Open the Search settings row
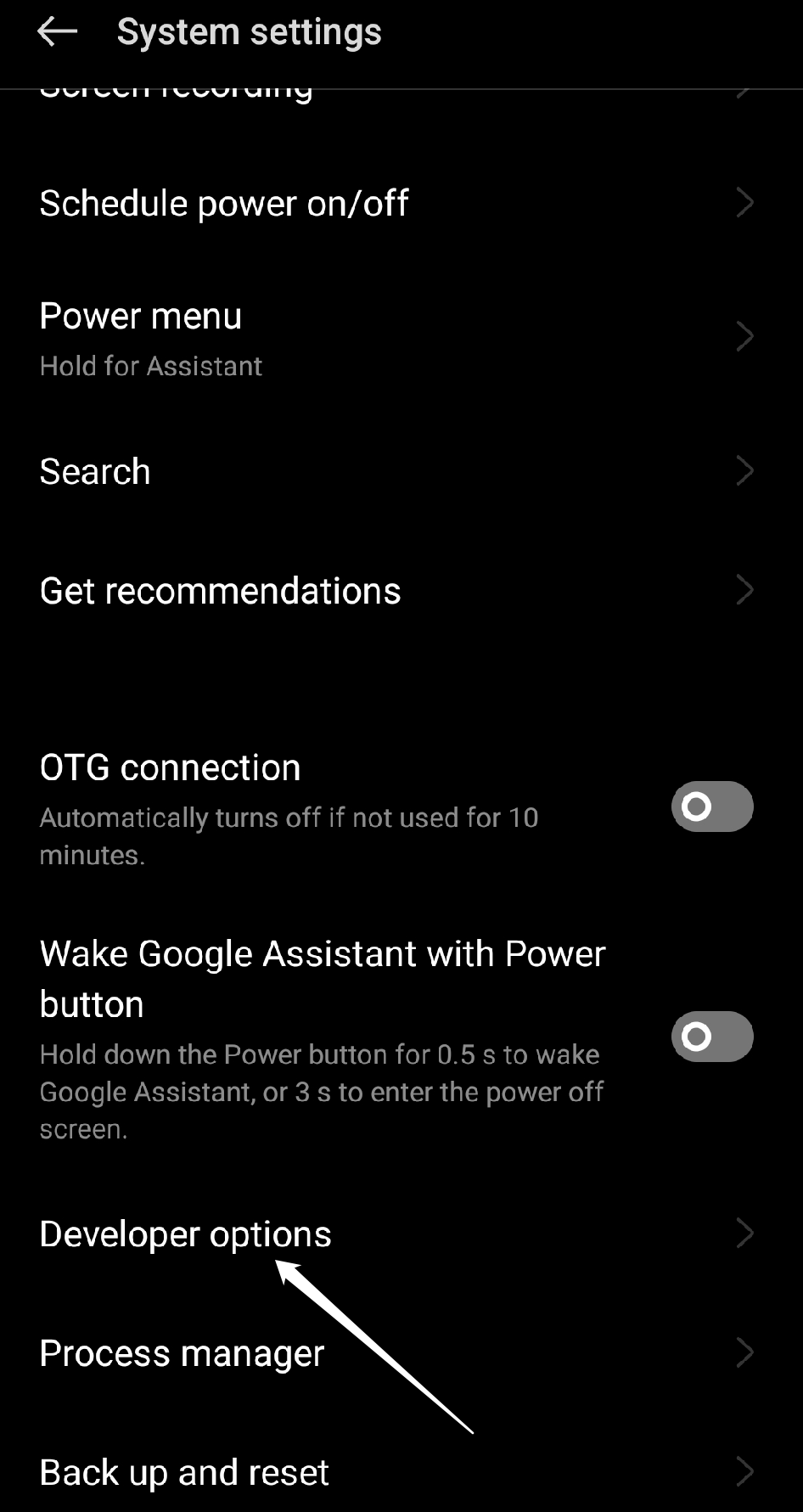This screenshot has height=1512, width=803. (x=95, y=471)
